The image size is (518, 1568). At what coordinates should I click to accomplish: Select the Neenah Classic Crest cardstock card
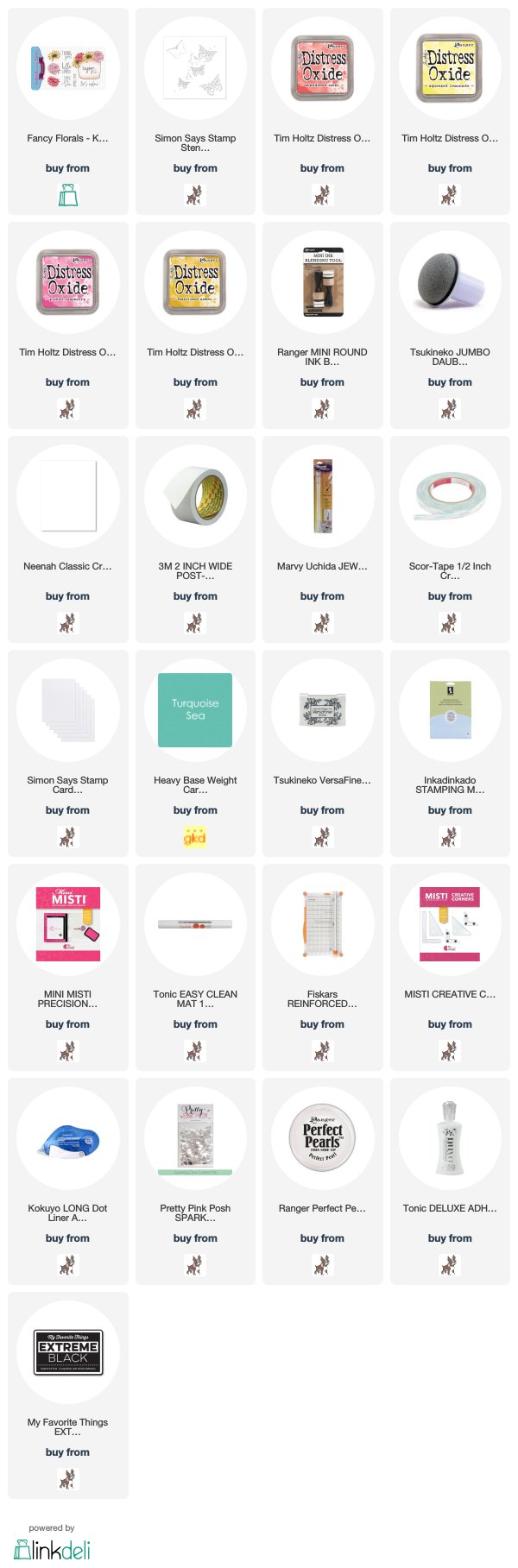67,496
